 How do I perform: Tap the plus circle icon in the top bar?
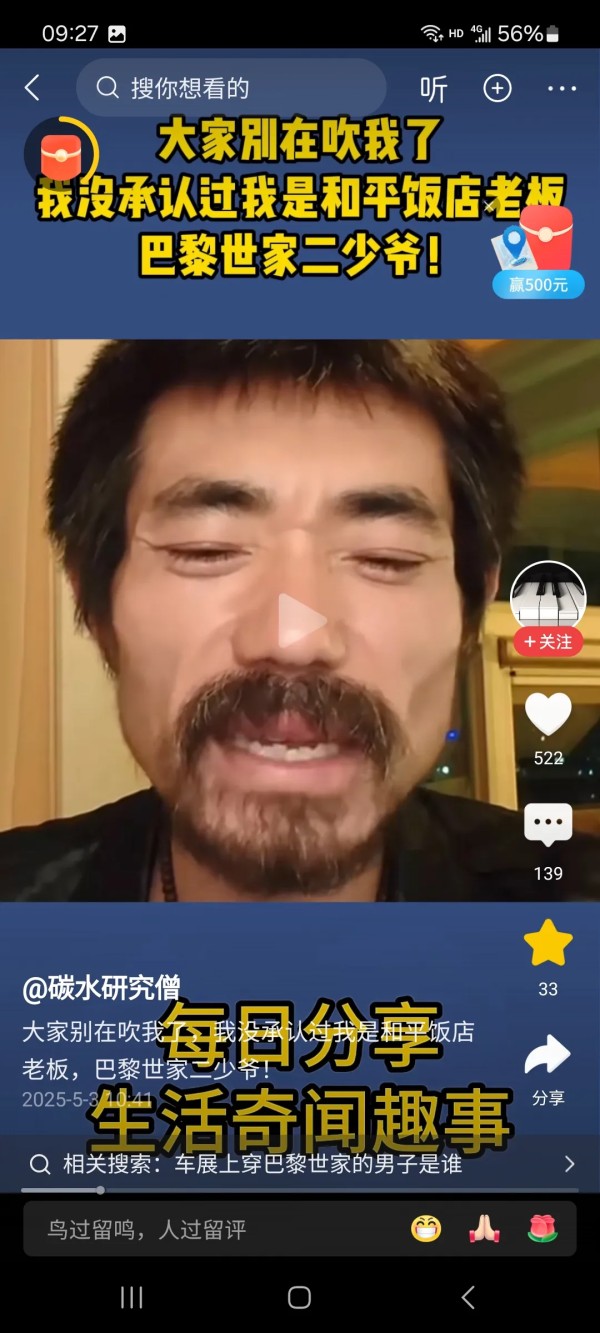497,88
